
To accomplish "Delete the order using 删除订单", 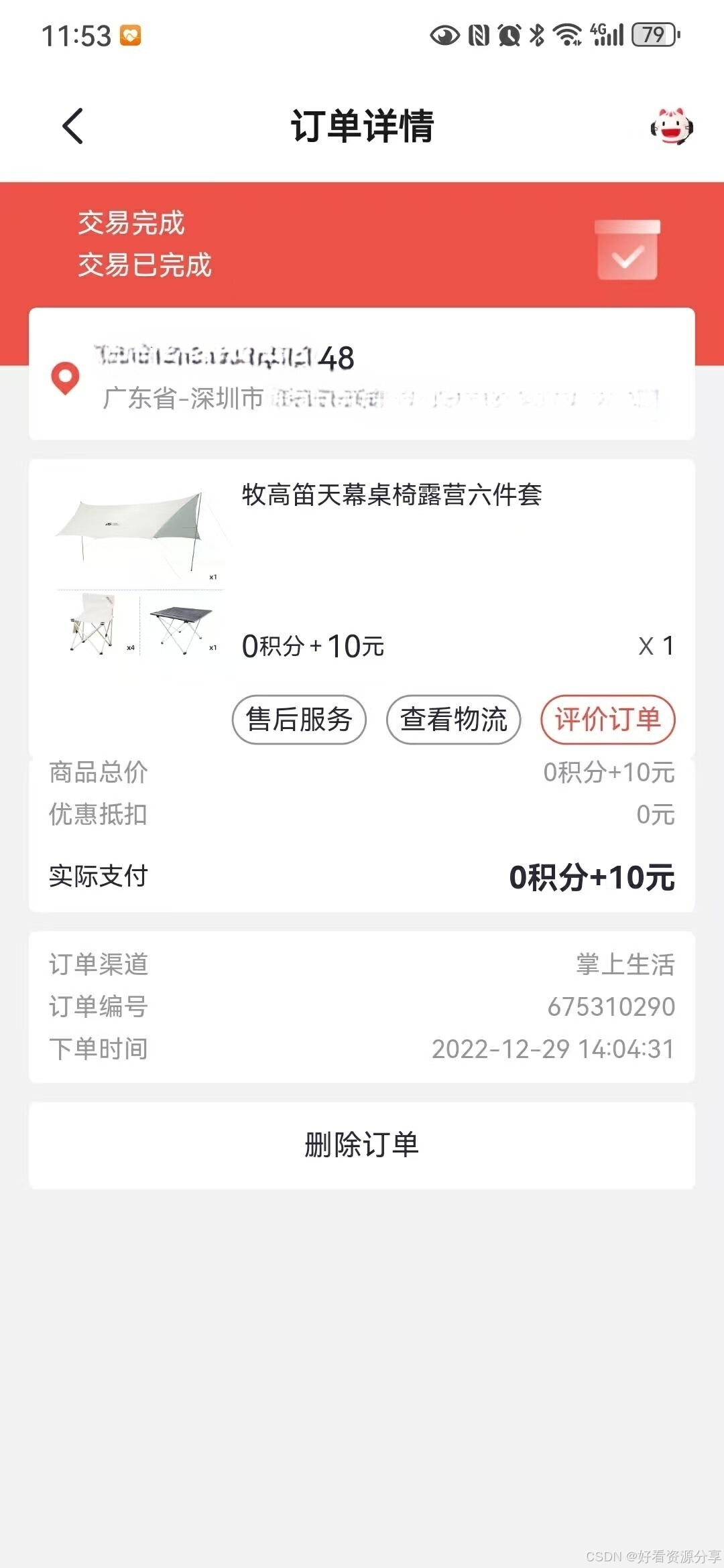I will tap(362, 1145).
